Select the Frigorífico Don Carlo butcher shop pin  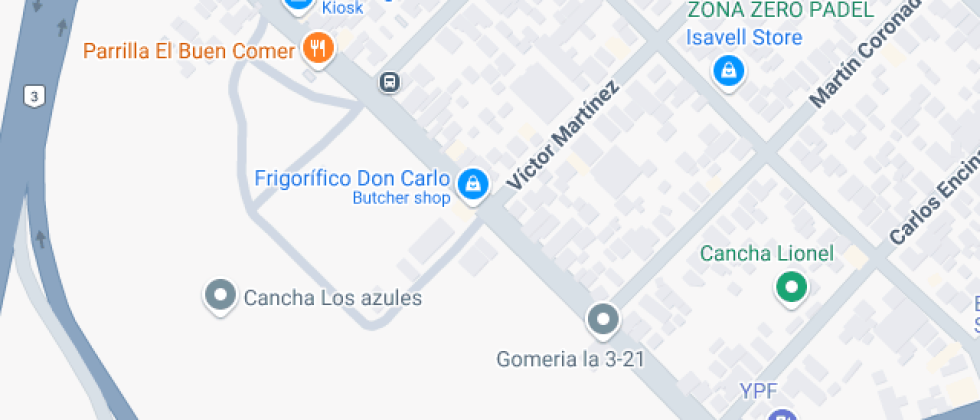(472, 183)
